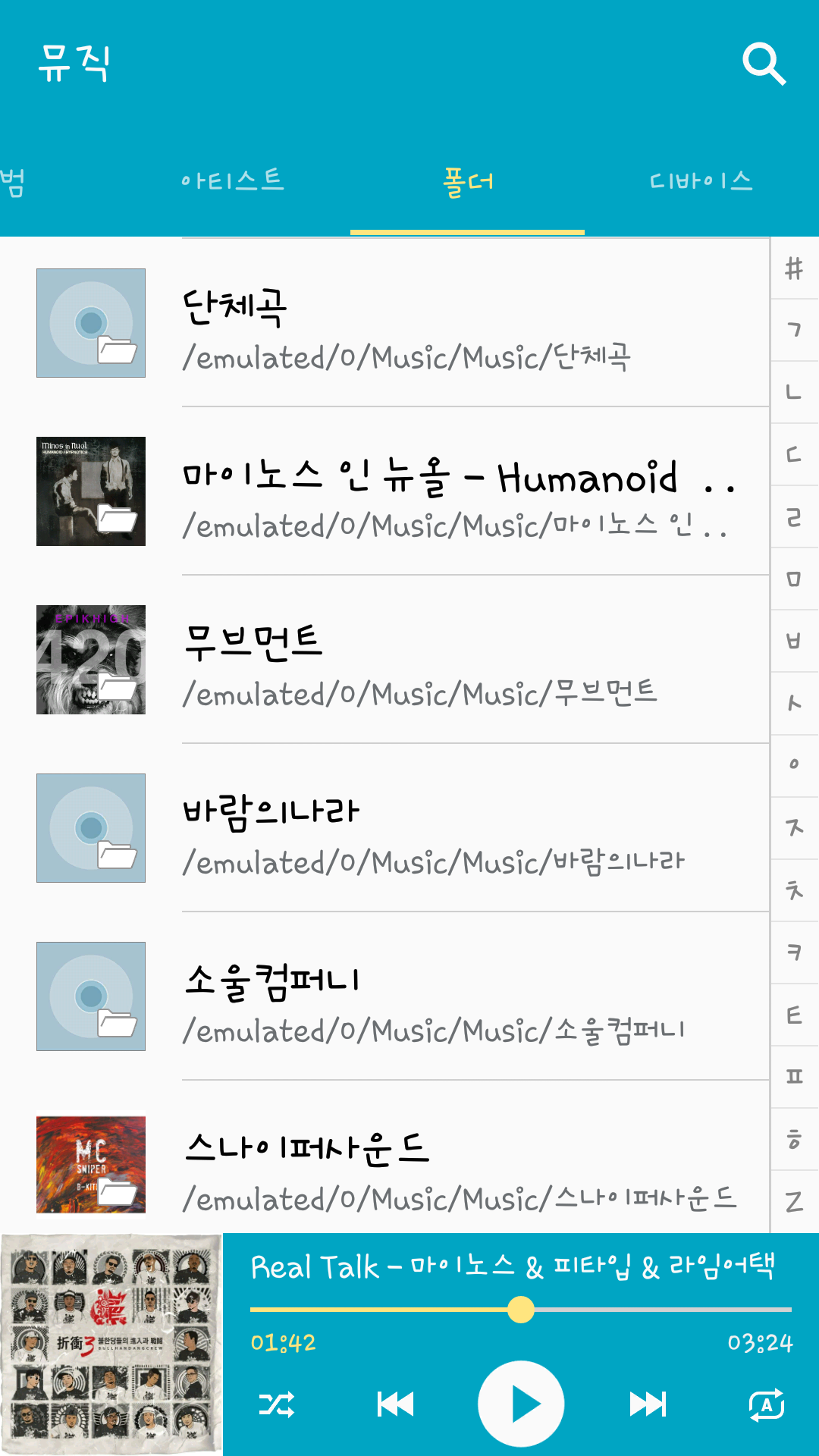Switch to the 아티스트 tab

pyautogui.click(x=233, y=180)
